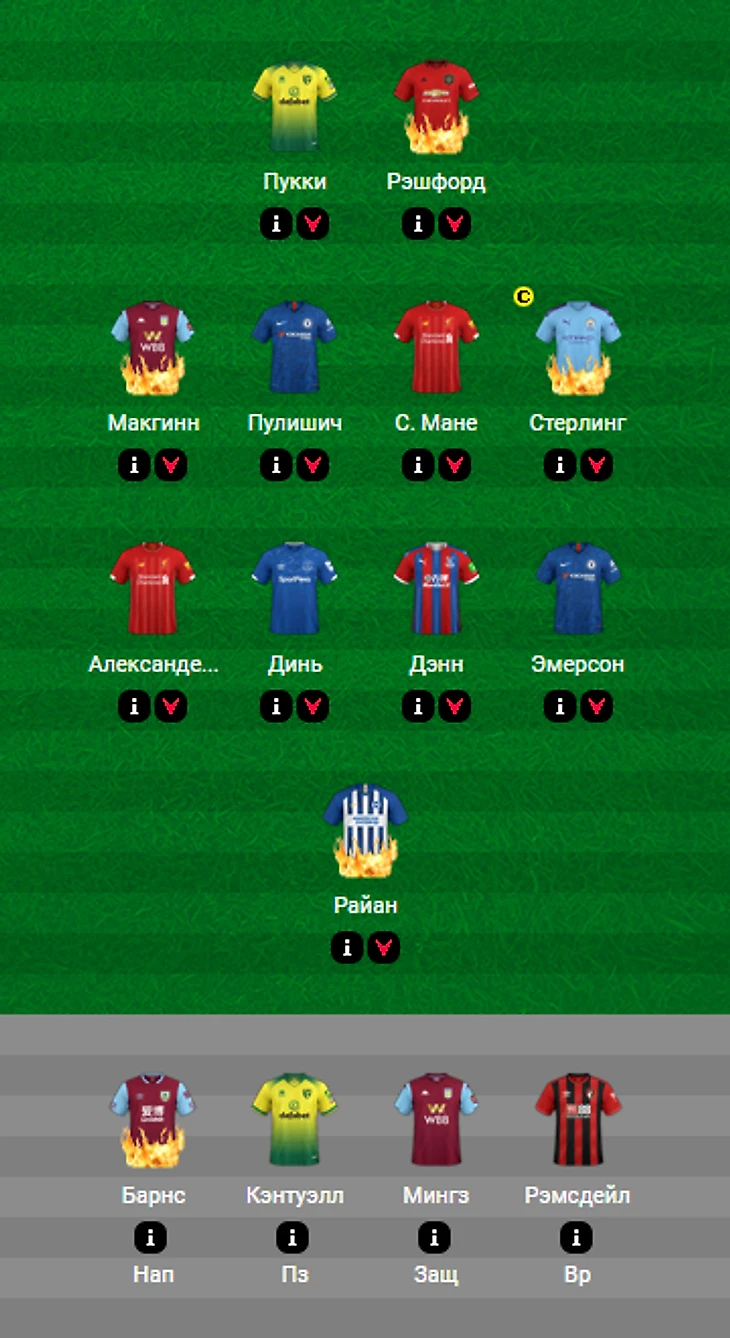The width and height of the screenshot is (730, 1338).
Task: Tap the red substitute icon under Пукки
Action: 312,224
